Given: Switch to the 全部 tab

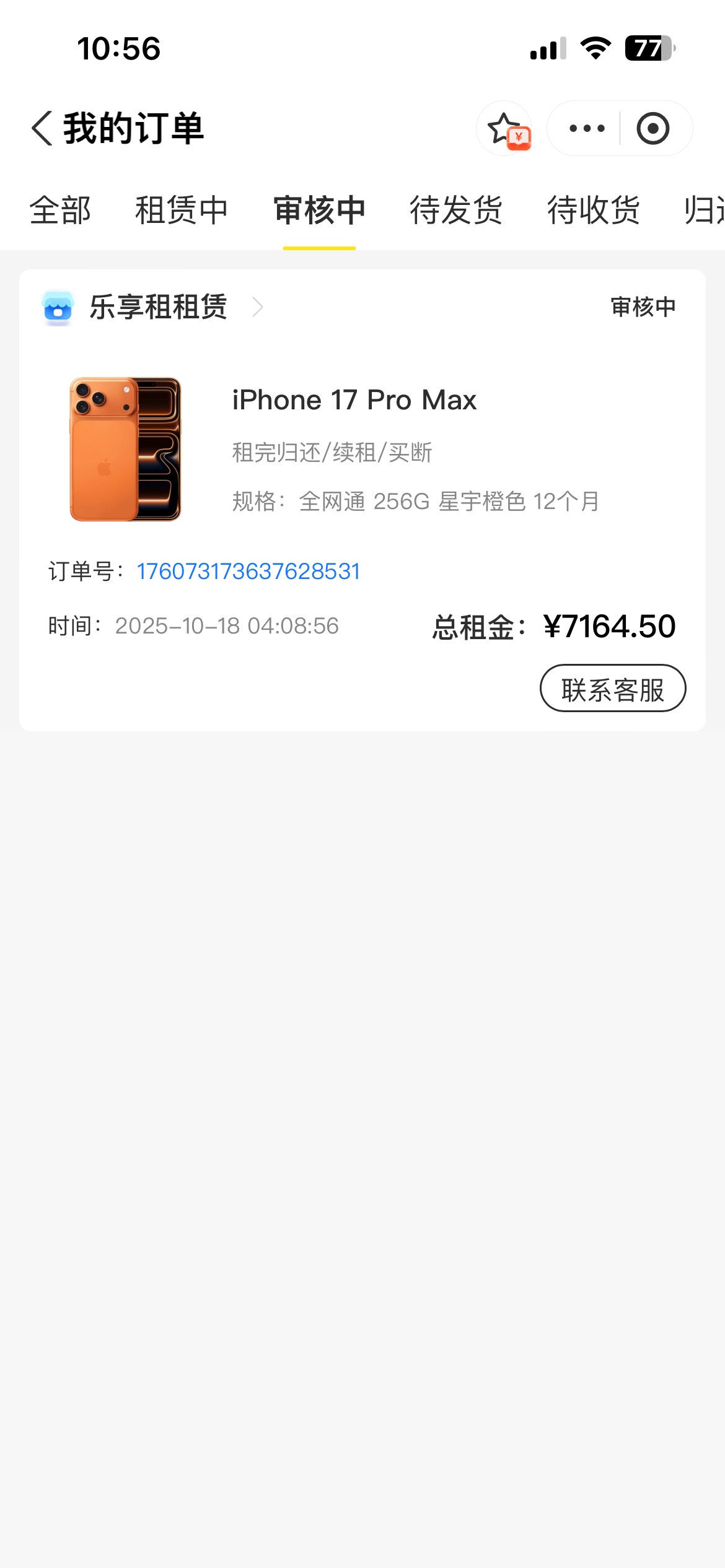Looking at the screenshot, I should [x=60, y=211].
